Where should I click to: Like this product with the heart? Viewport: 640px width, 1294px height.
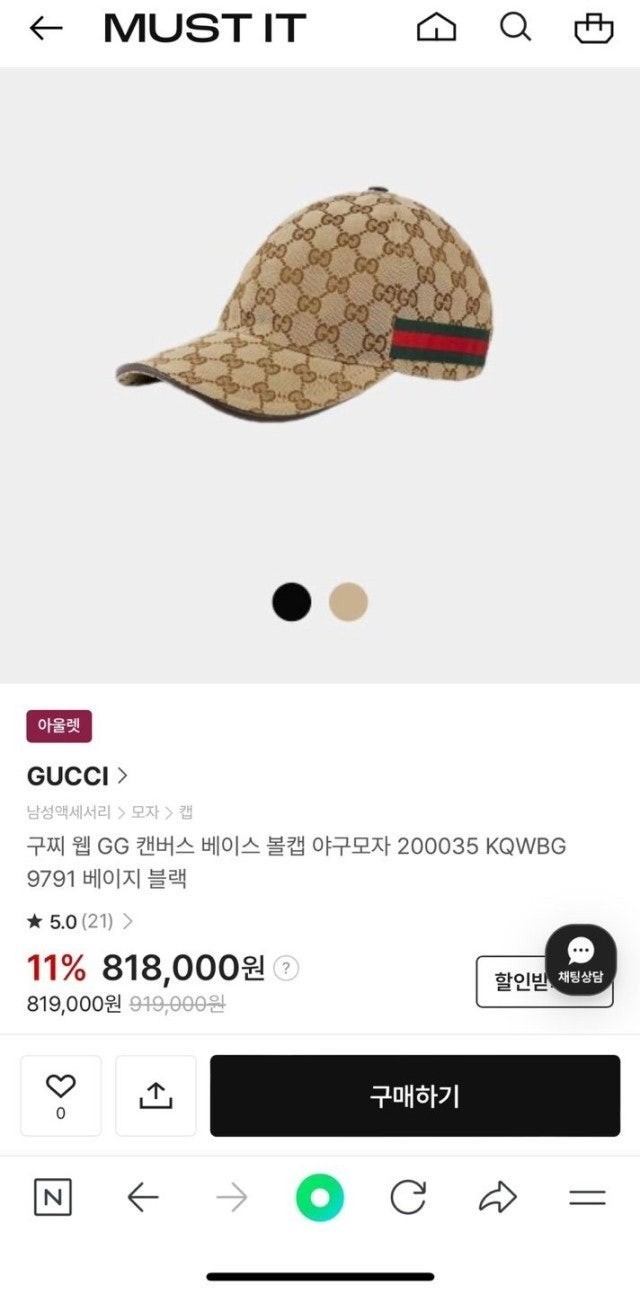pyautogui.click(x=61, y=1095)
